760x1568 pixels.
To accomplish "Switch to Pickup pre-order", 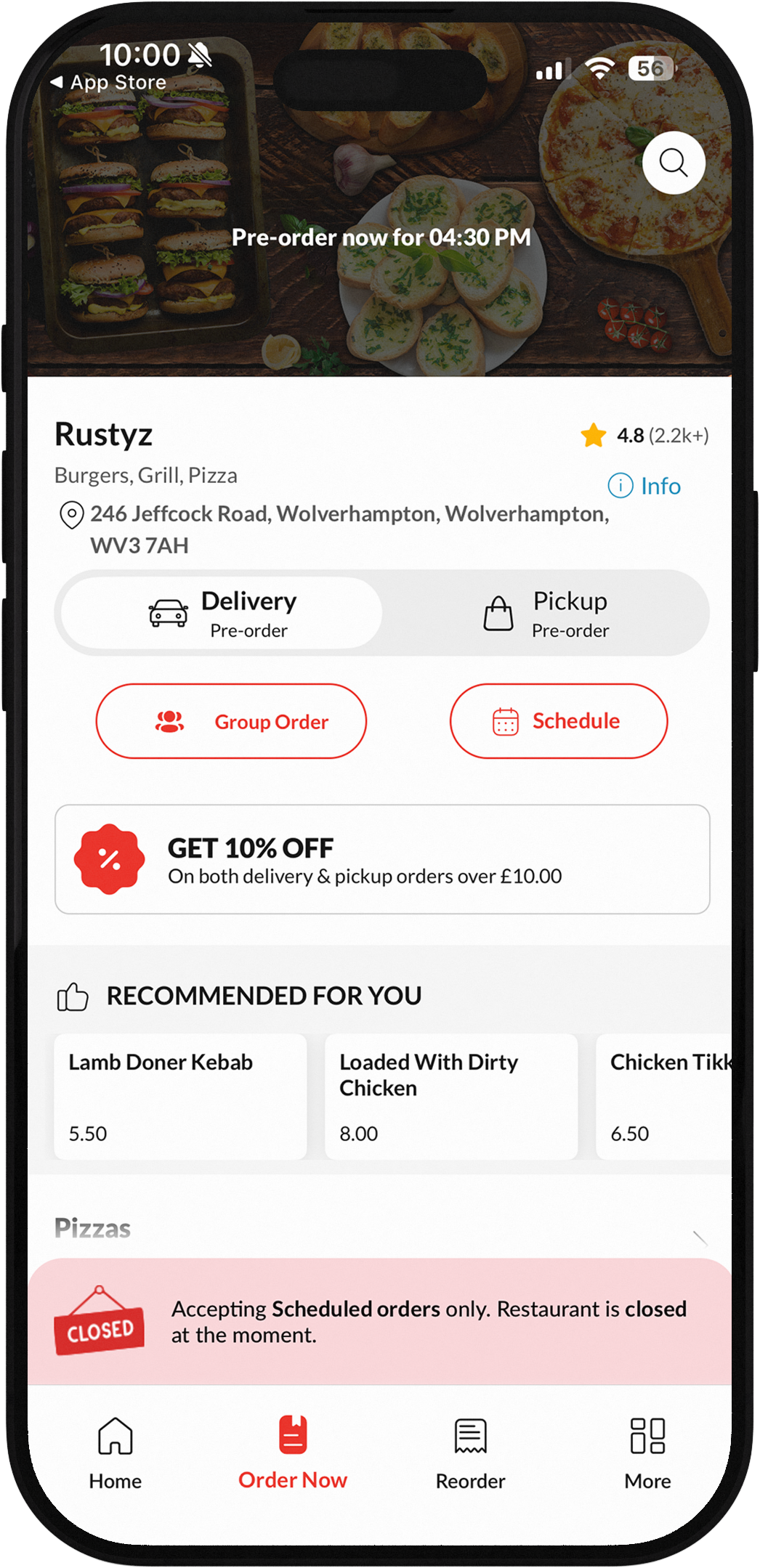I will click(546, 613).
